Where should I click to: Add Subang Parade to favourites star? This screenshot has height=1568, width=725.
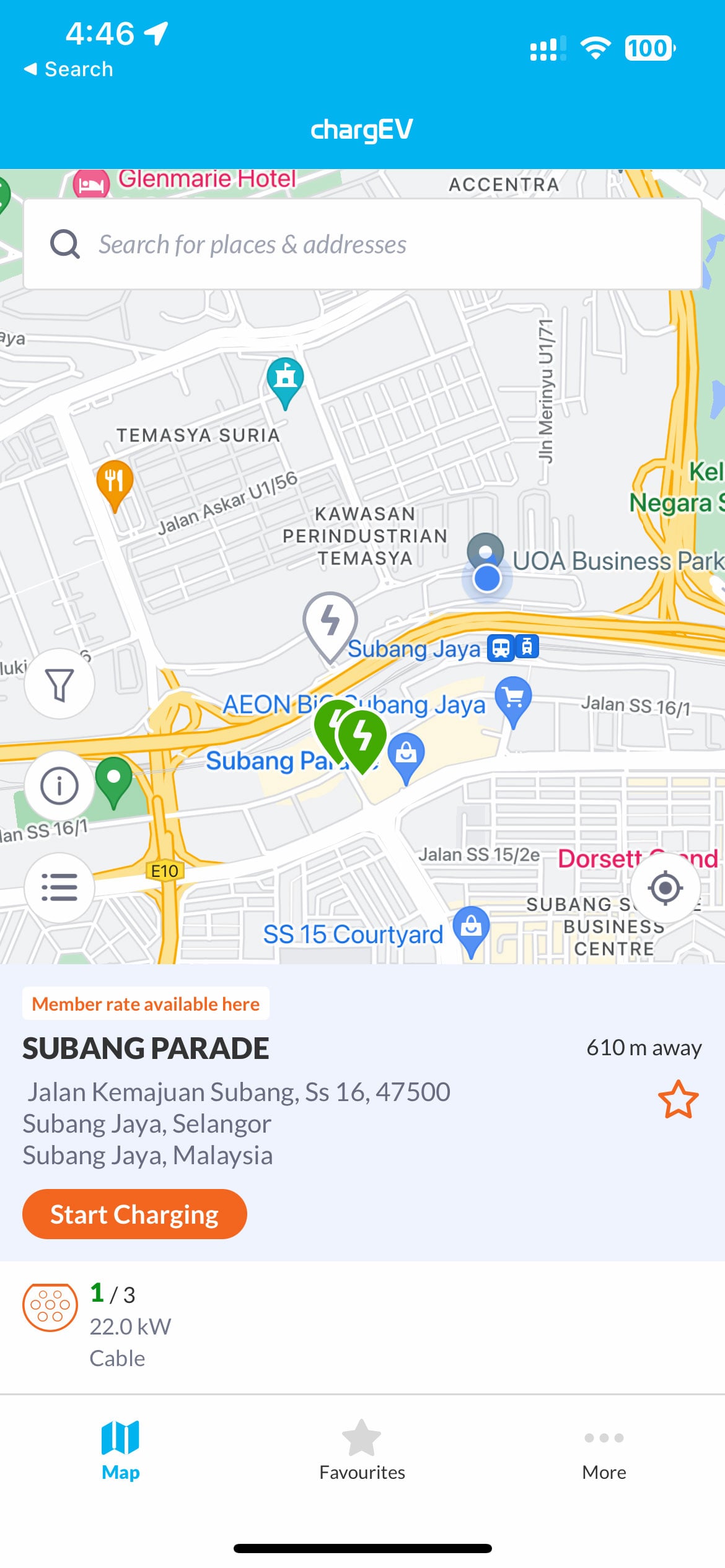point(678,1099)
